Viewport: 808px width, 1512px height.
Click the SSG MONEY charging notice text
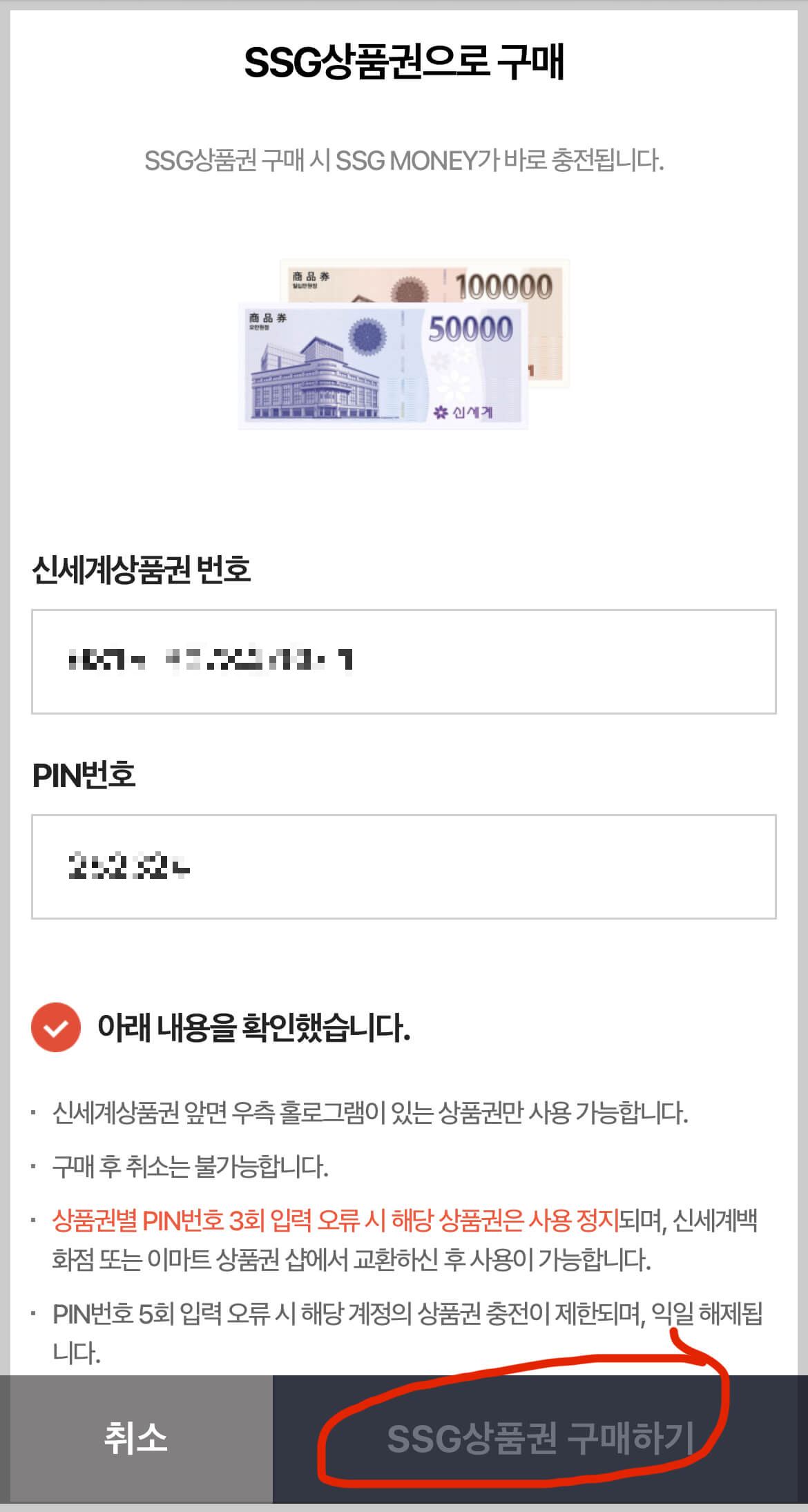[403, 159]
